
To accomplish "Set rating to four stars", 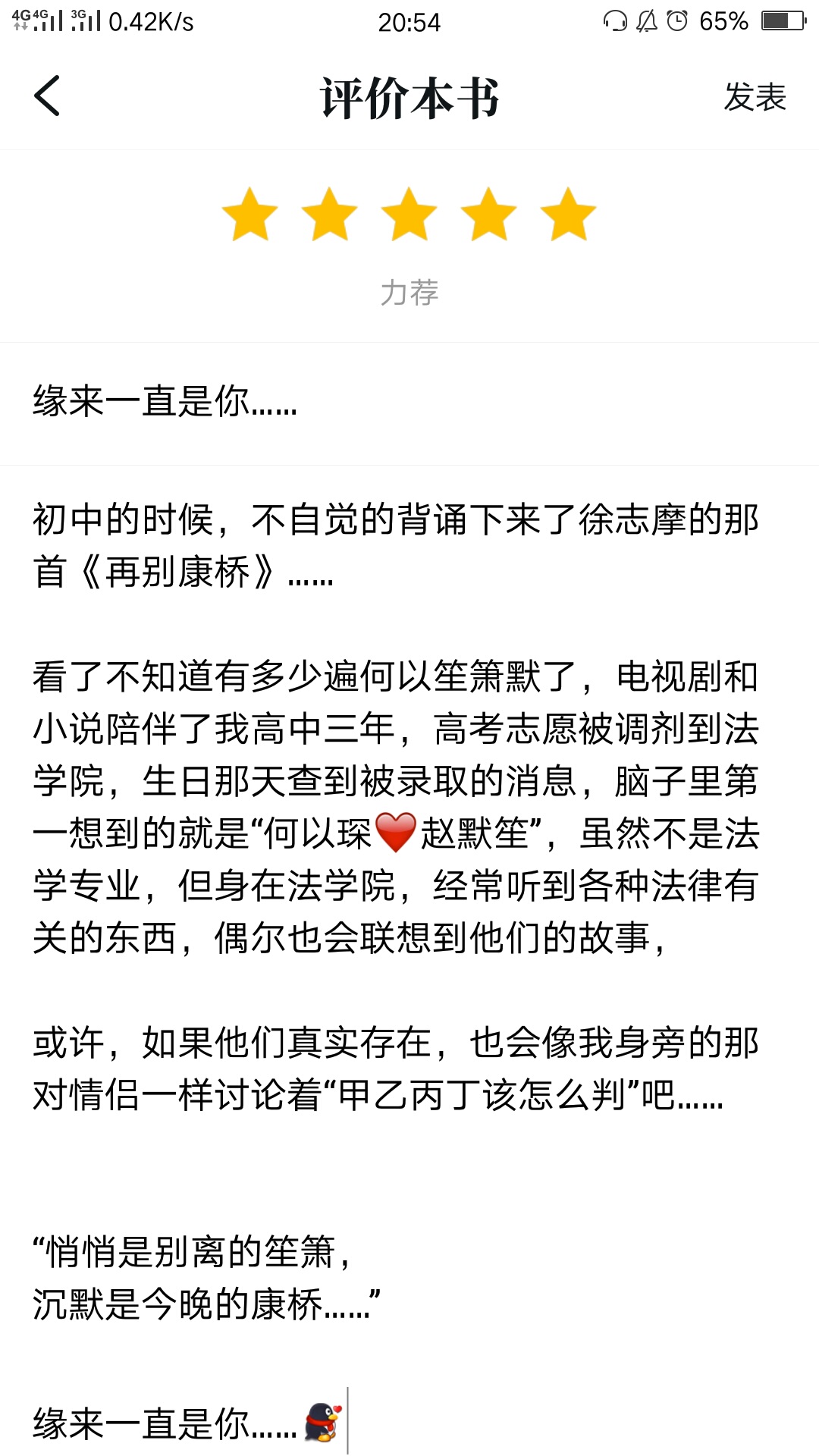I will [489, 215].
